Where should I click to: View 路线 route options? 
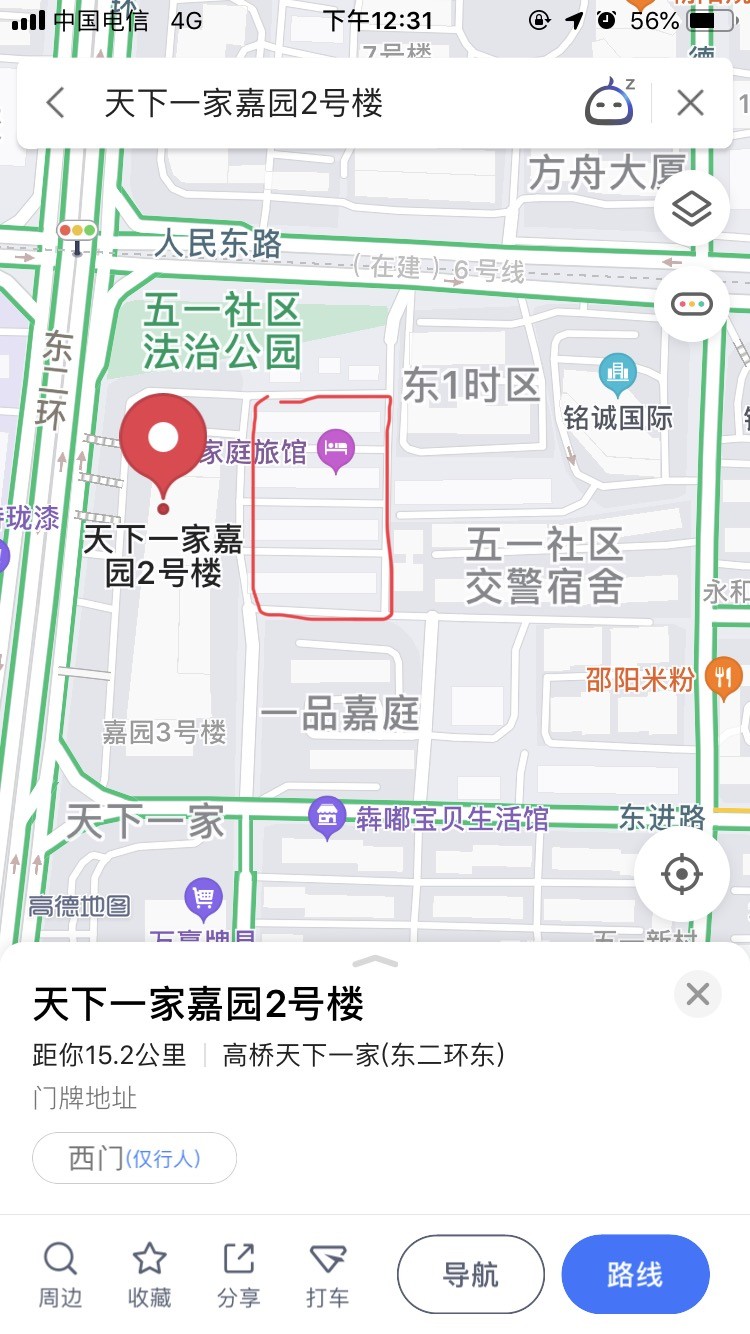click(x=635, y=1275)
